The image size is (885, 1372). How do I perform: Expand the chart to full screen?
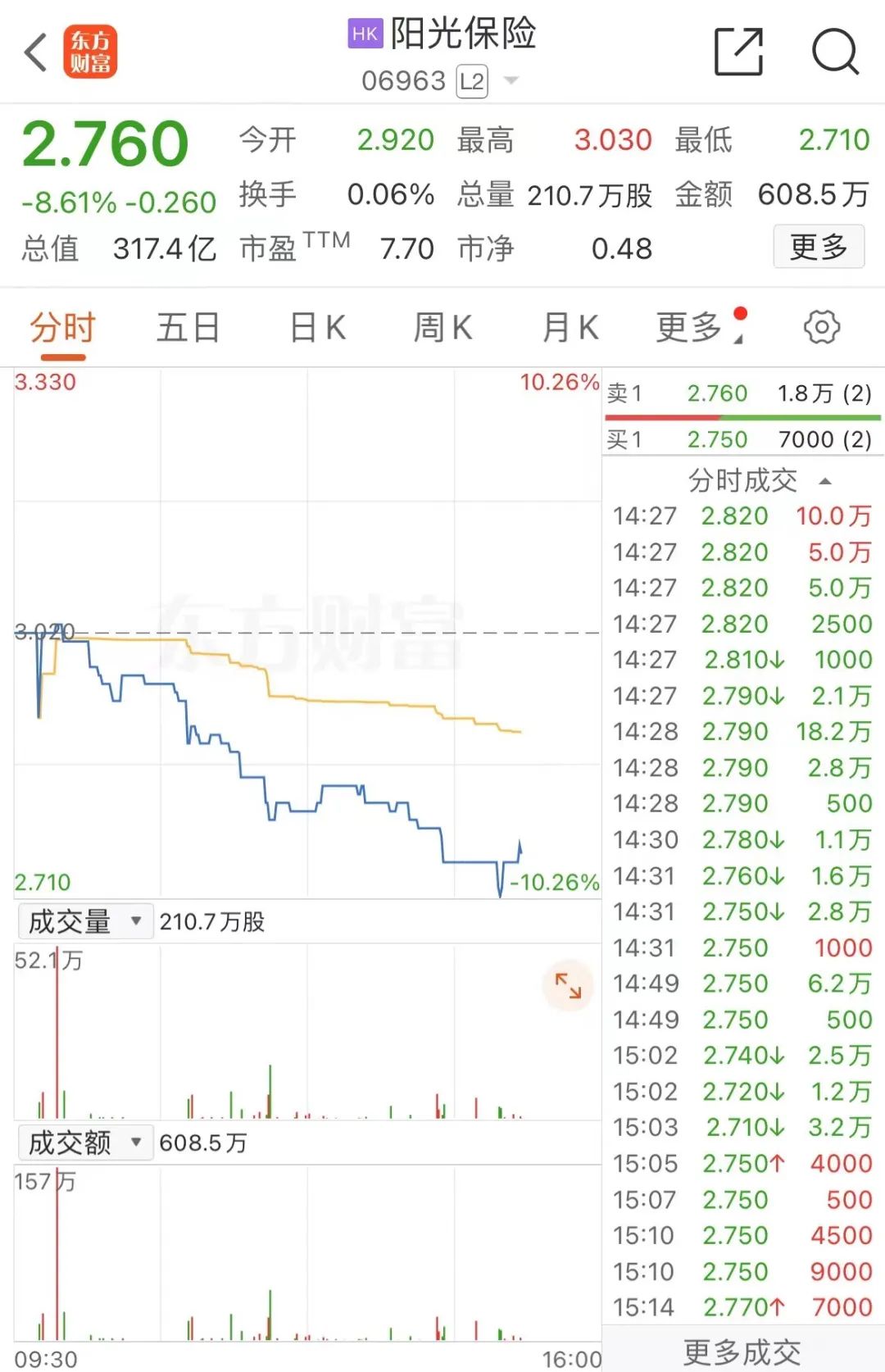567,984
